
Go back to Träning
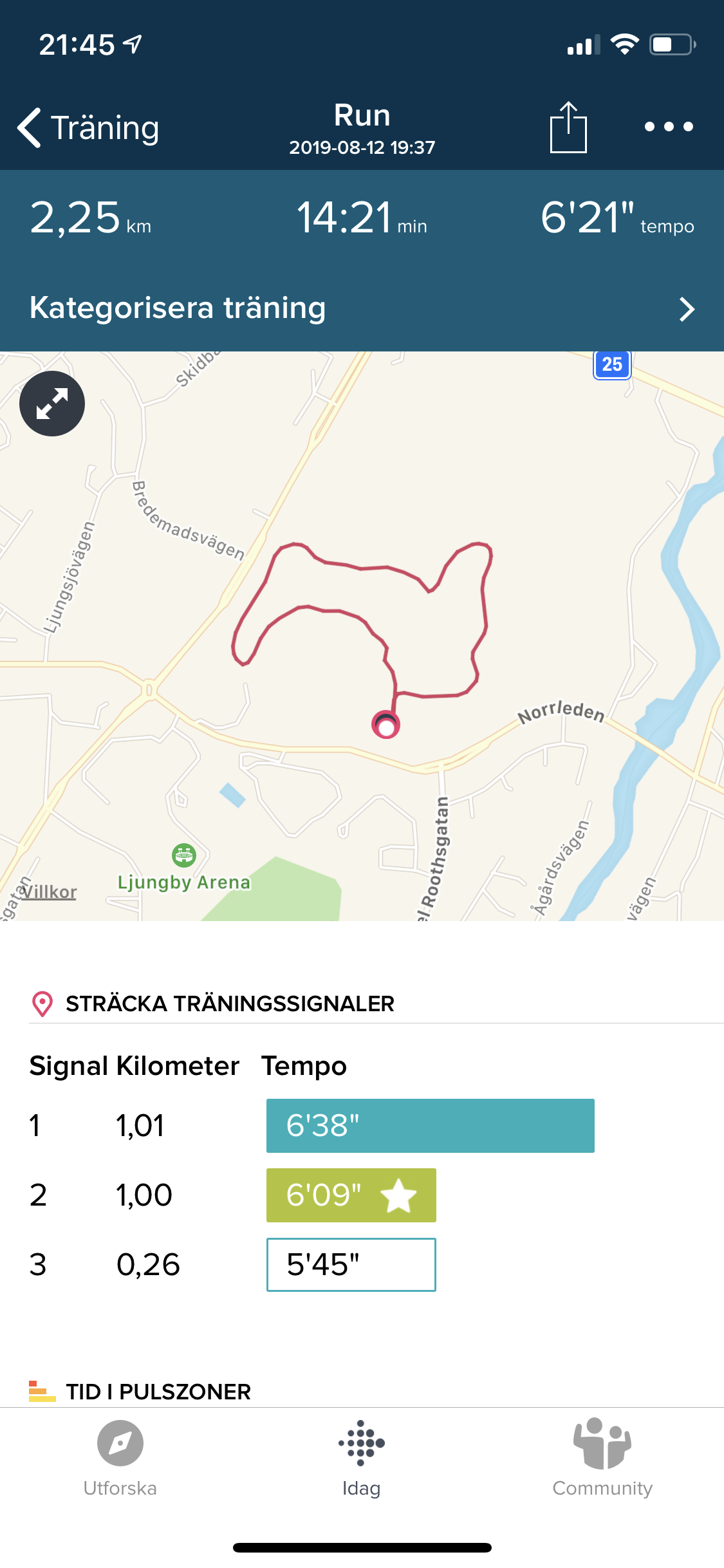[x=88, y=127]
